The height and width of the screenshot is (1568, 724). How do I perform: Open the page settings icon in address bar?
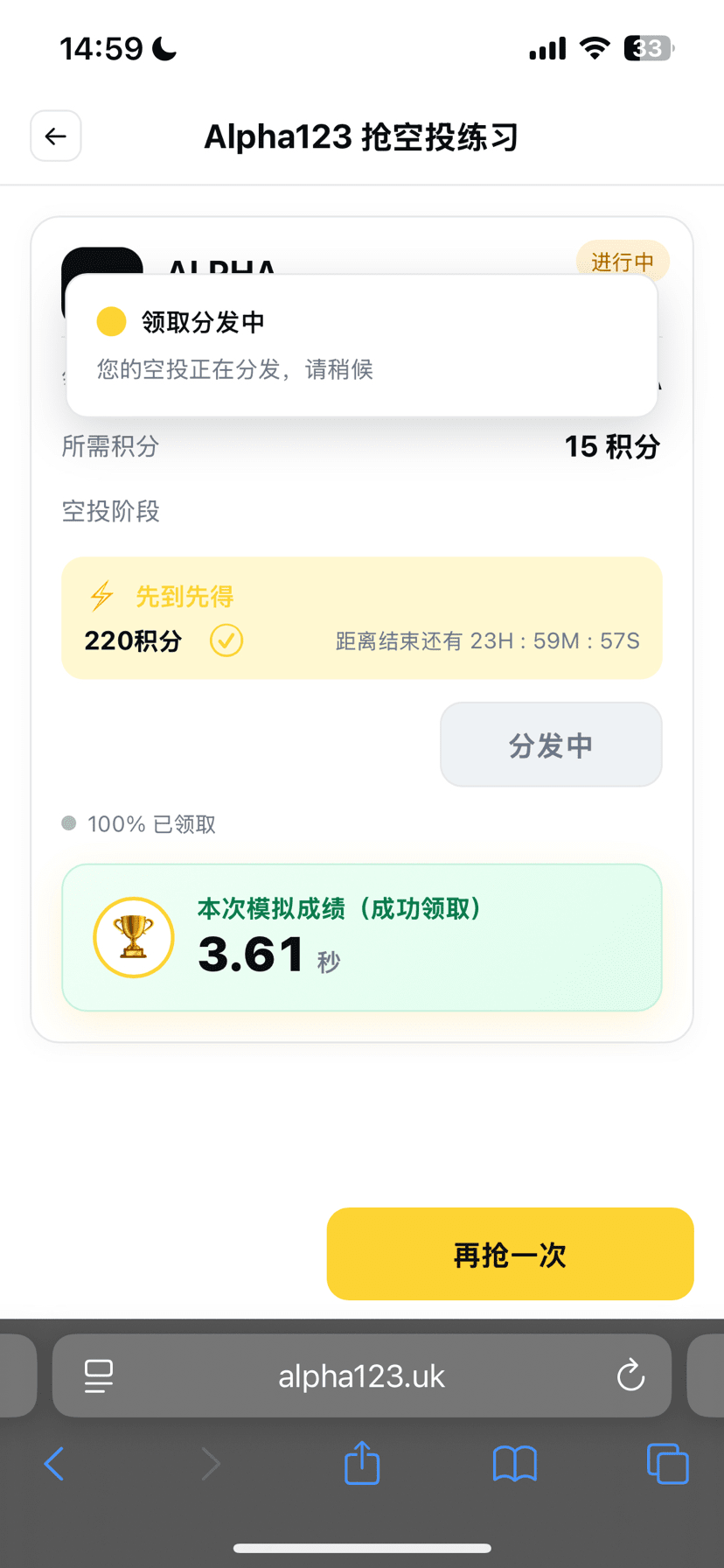pos(99,1375)
